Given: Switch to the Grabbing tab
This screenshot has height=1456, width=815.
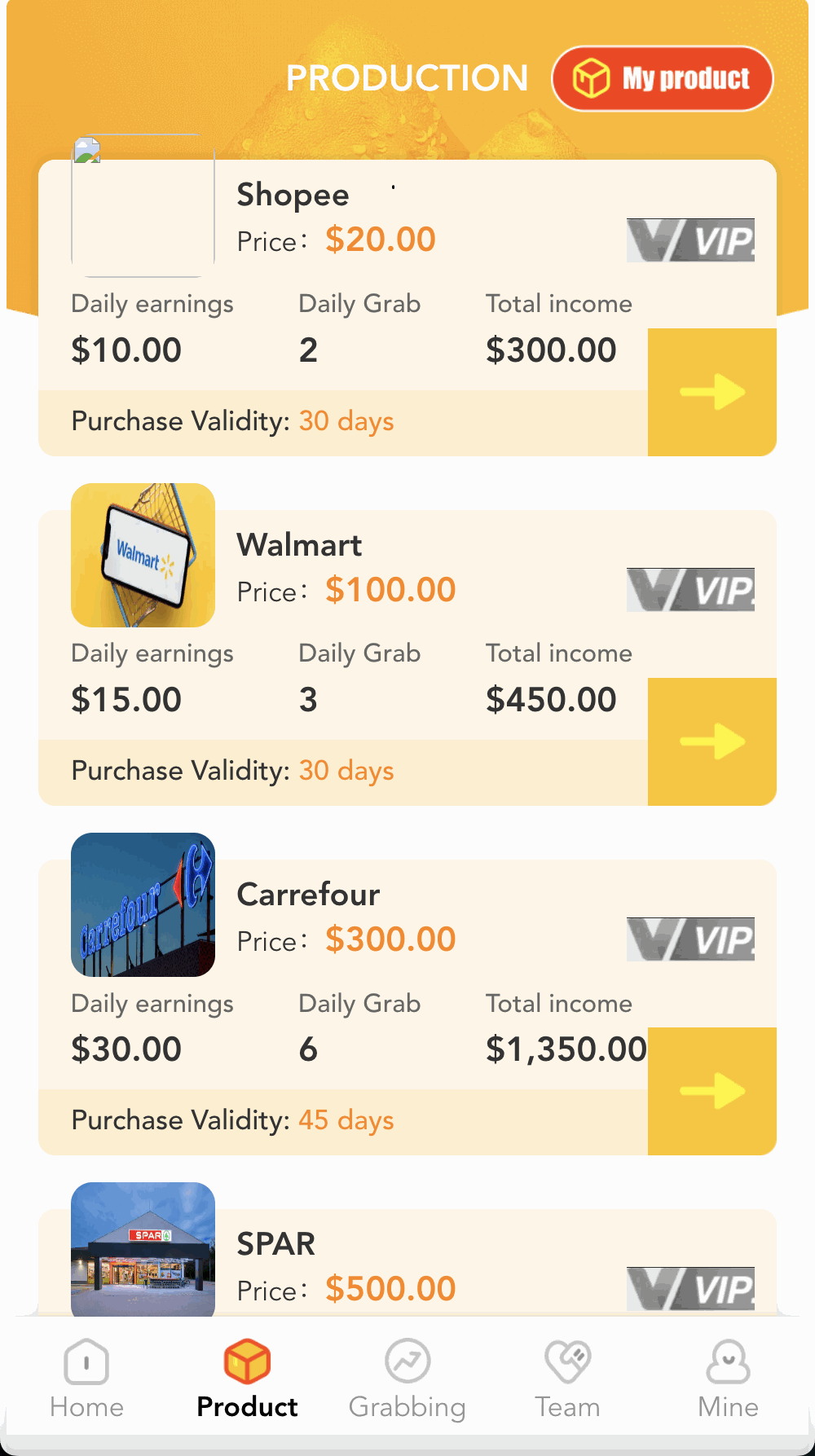Looking at the screenshot, I should tap(407, 1379).
